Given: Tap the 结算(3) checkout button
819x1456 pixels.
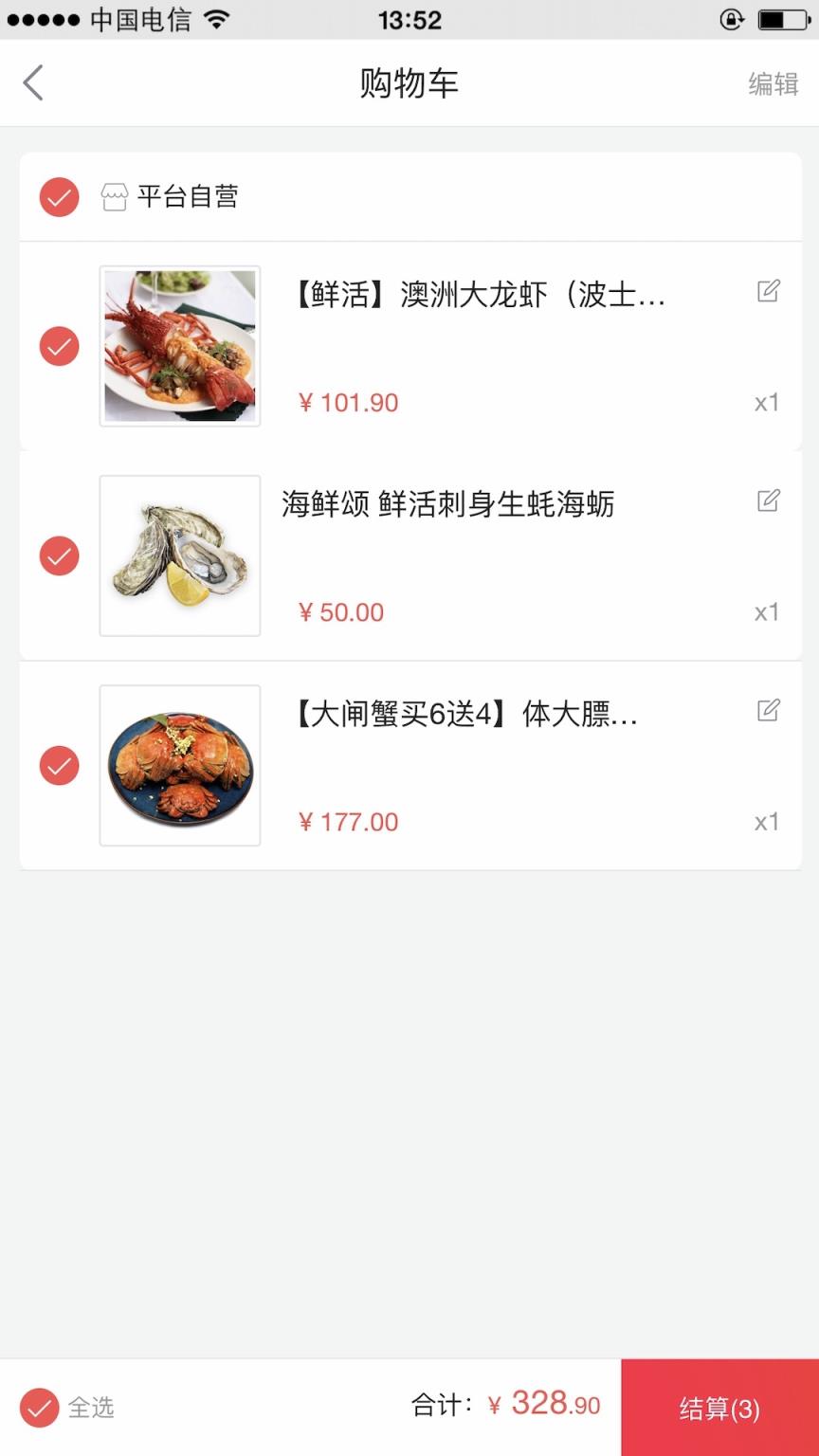Looking at the screenshot, I should [x=719, y=1409].
